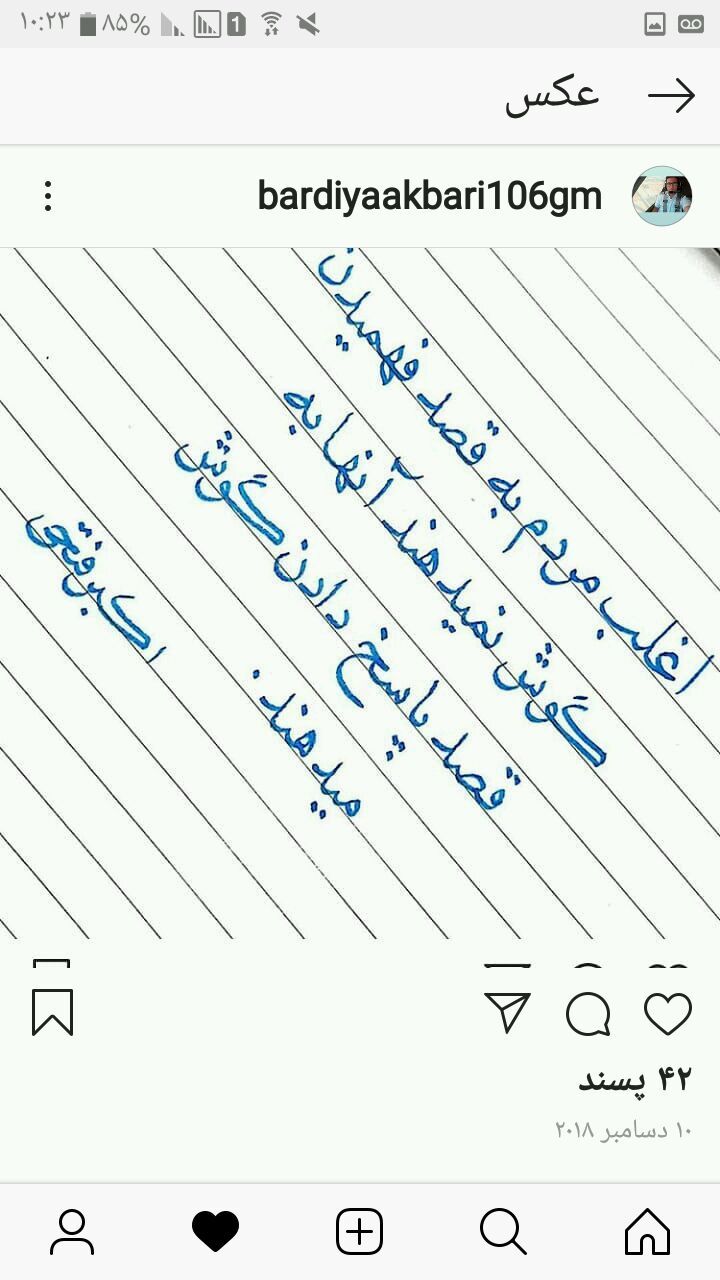Switch to the Profile tab
The image size is (720, 1280).
click(72, 1231)
